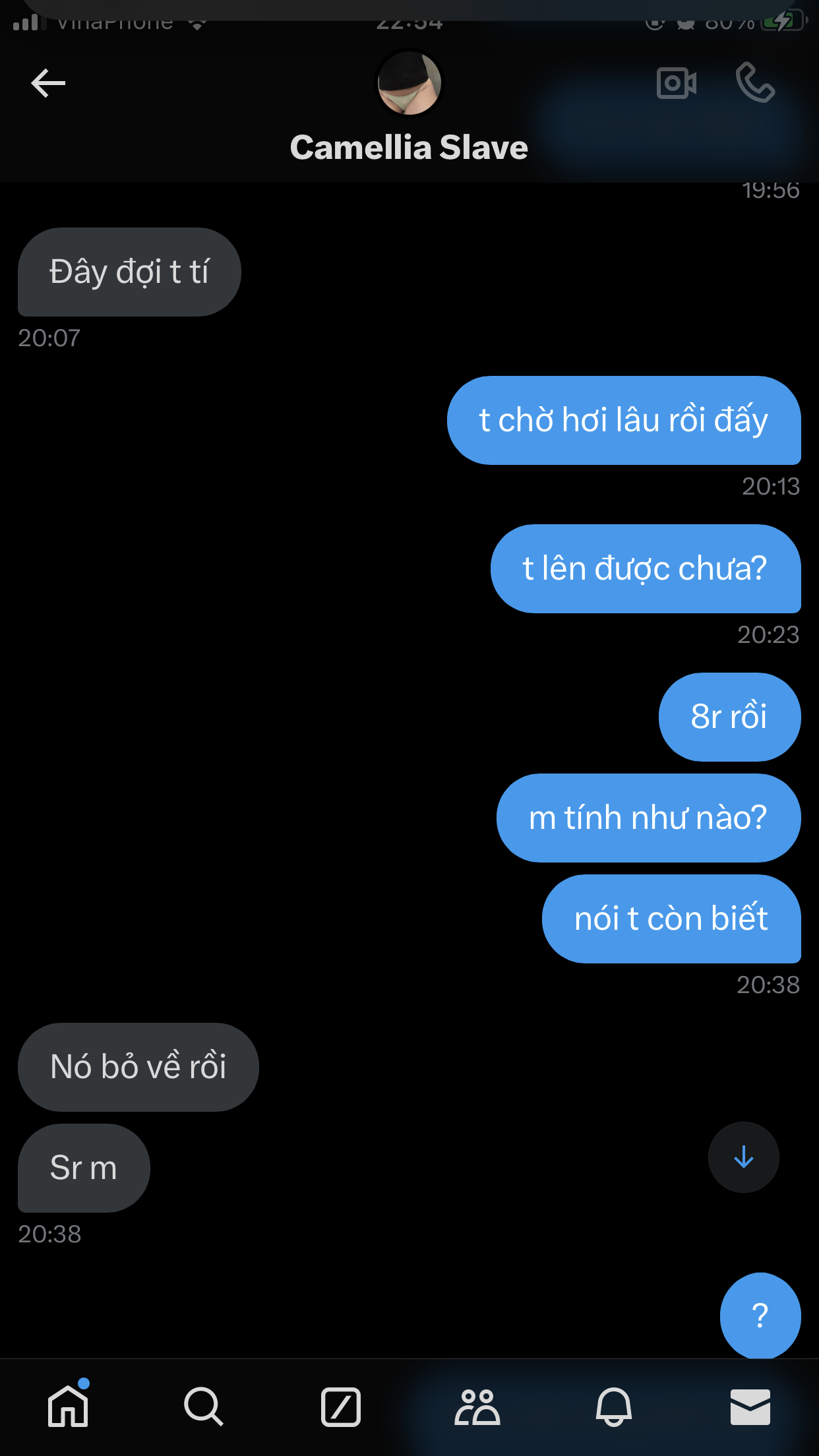Screen dimensions: 819x1456
Task: Open Camellia Slave's profile picture
Action: [409, 84]
